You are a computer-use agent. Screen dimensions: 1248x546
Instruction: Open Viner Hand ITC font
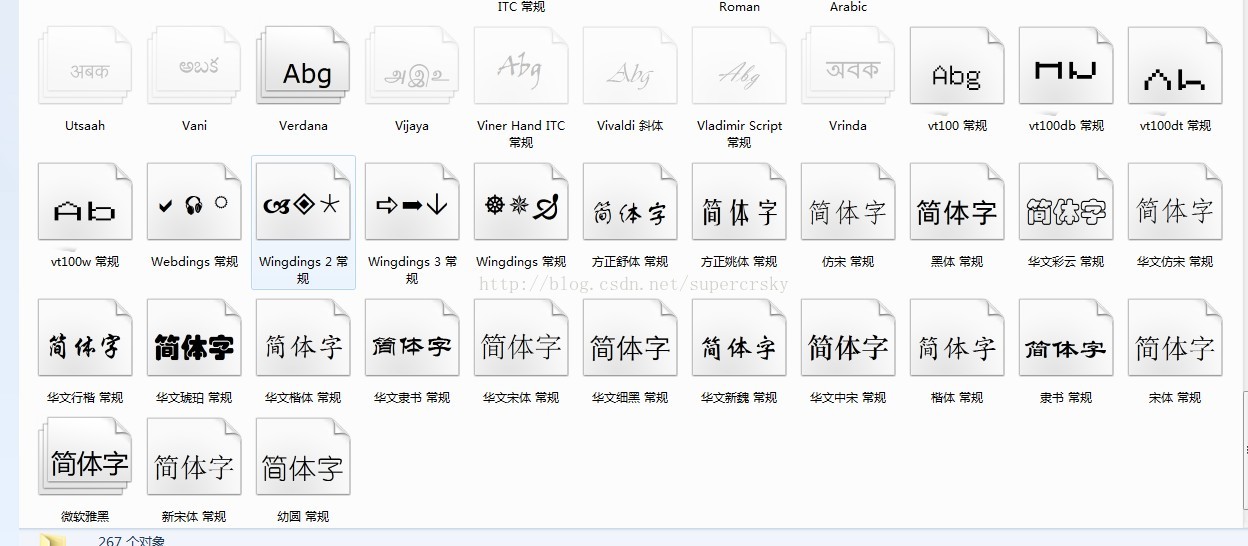click(x=521, y=68)
